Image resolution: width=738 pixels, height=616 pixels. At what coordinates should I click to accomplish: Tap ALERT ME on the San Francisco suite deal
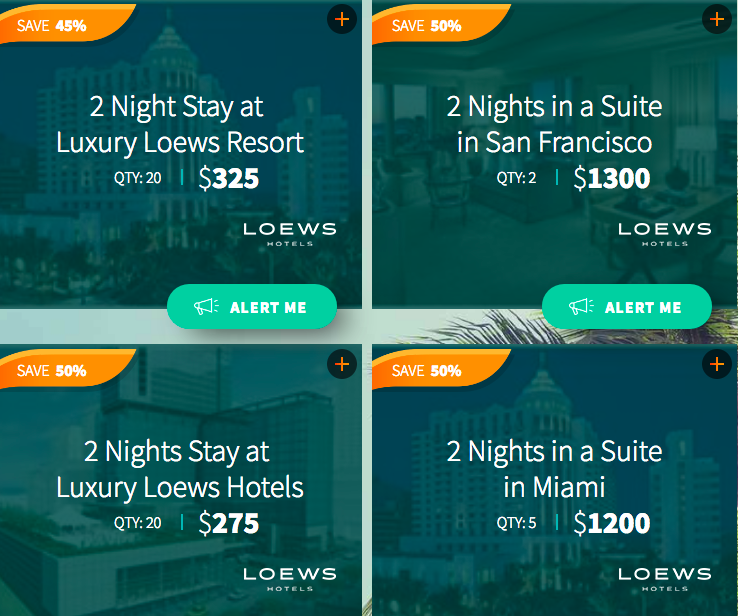(626, 307)
